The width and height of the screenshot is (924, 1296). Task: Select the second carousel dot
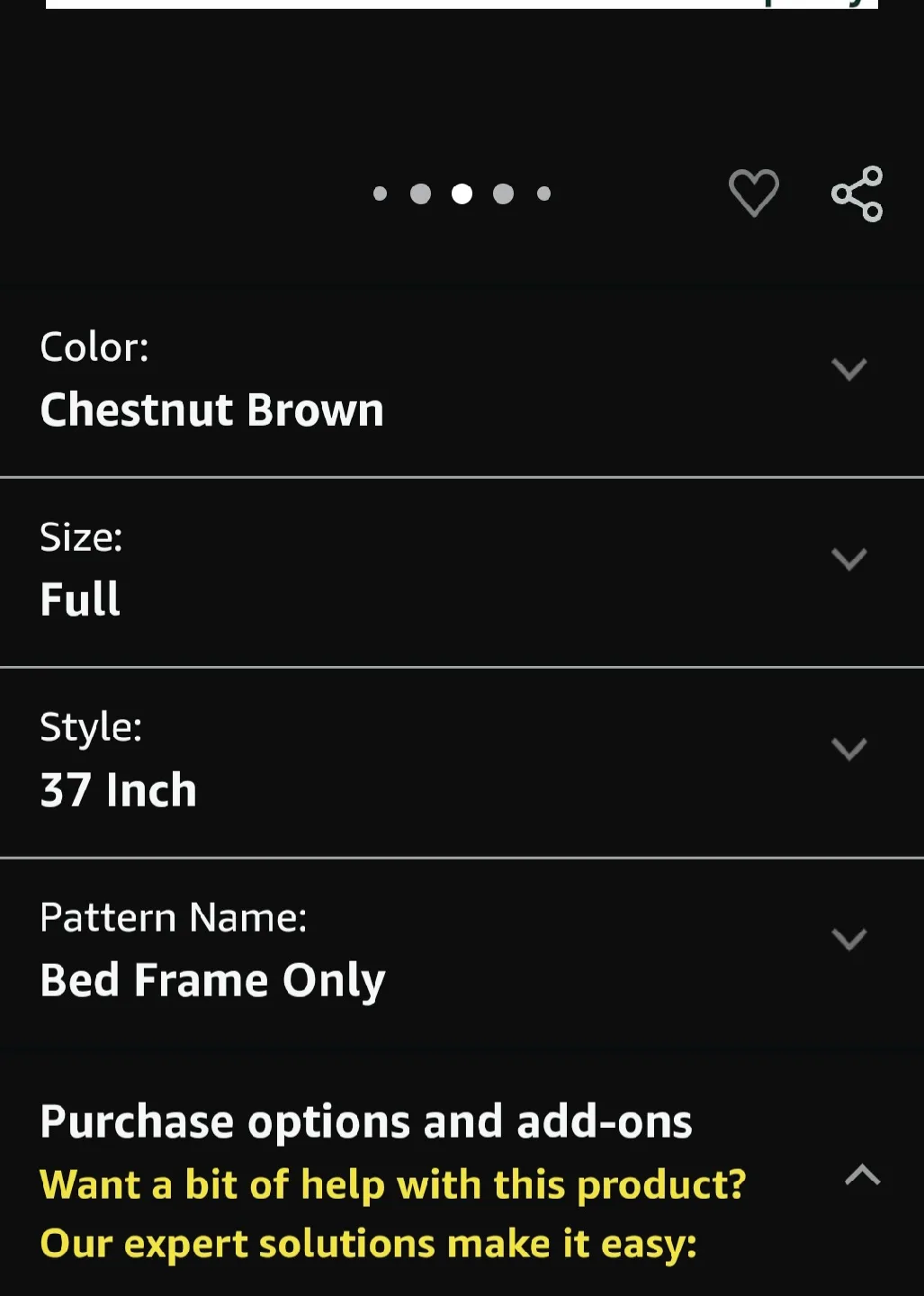[420, 193]
